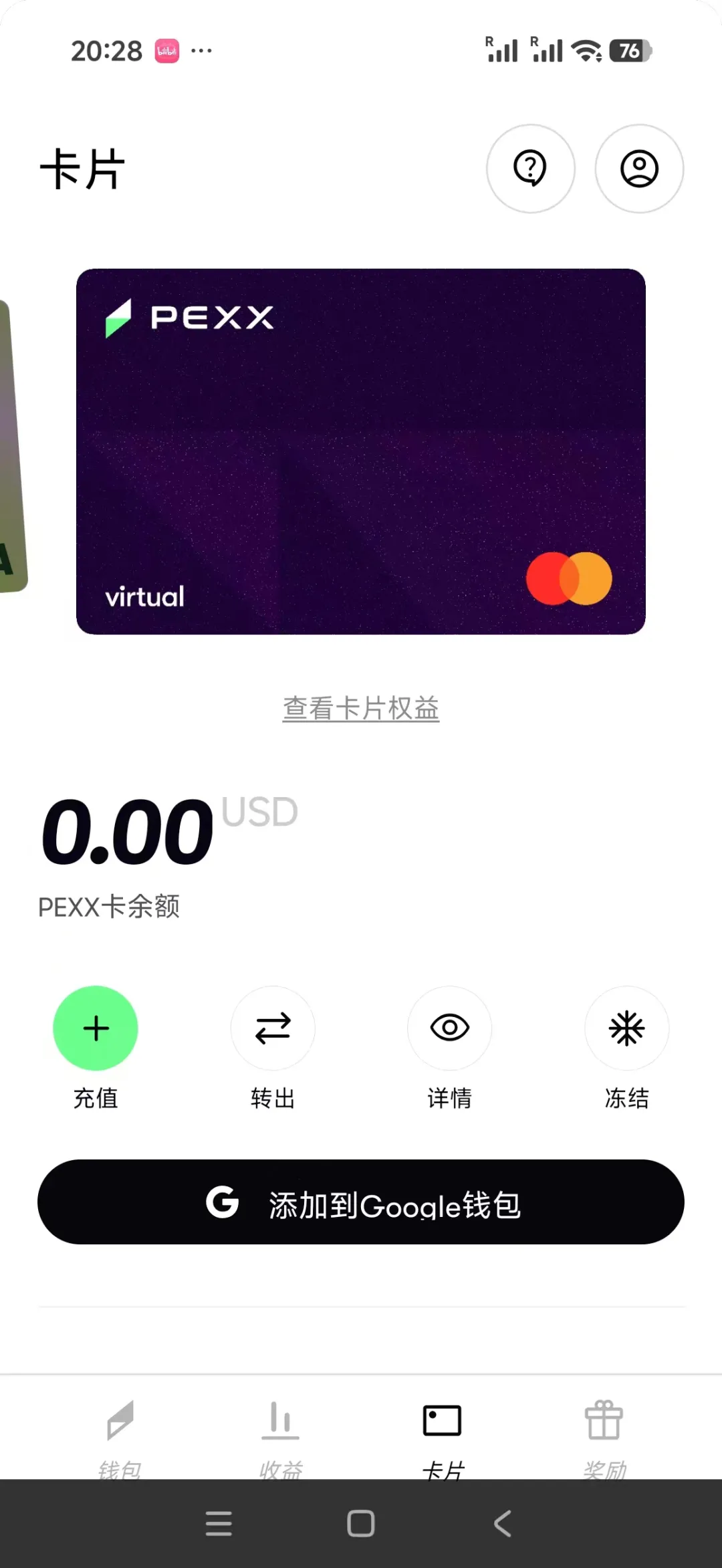This screenshot has height=1568, width=722.
Task: Freeze the card with 冻结
Action: (x=627, y=1028)
